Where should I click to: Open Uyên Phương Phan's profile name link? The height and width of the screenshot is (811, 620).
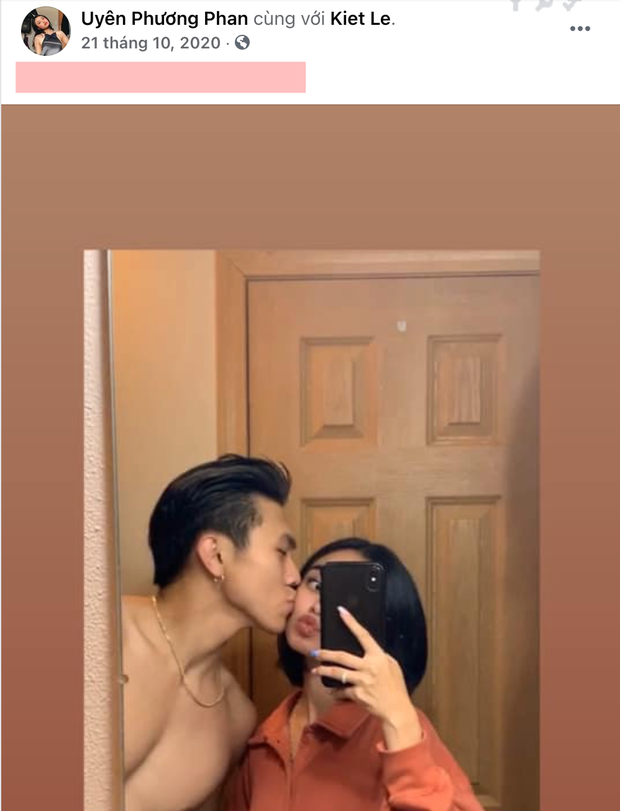coord(164,19)
